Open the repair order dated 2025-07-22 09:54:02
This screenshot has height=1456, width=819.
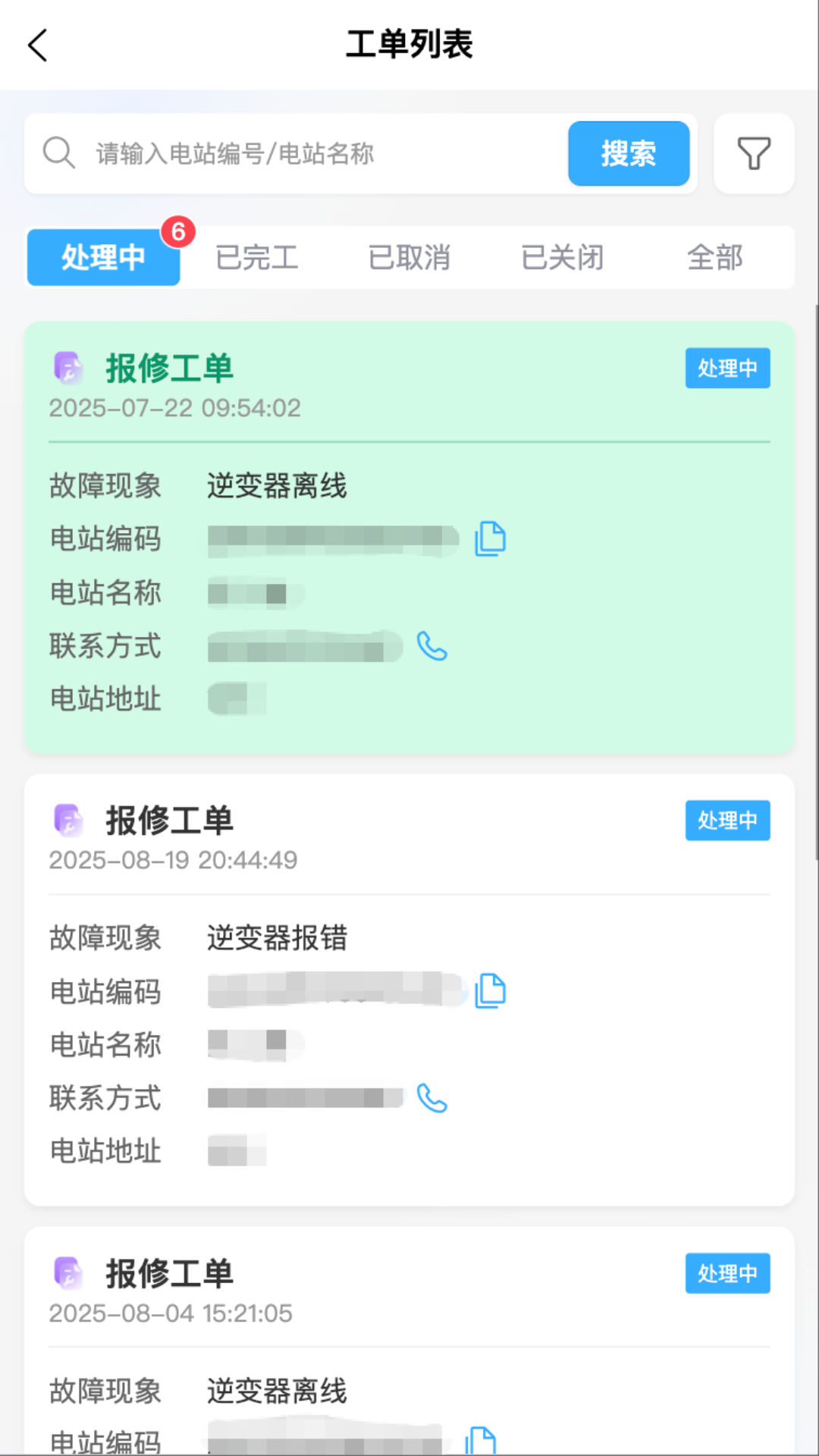[x=409, y=538]
